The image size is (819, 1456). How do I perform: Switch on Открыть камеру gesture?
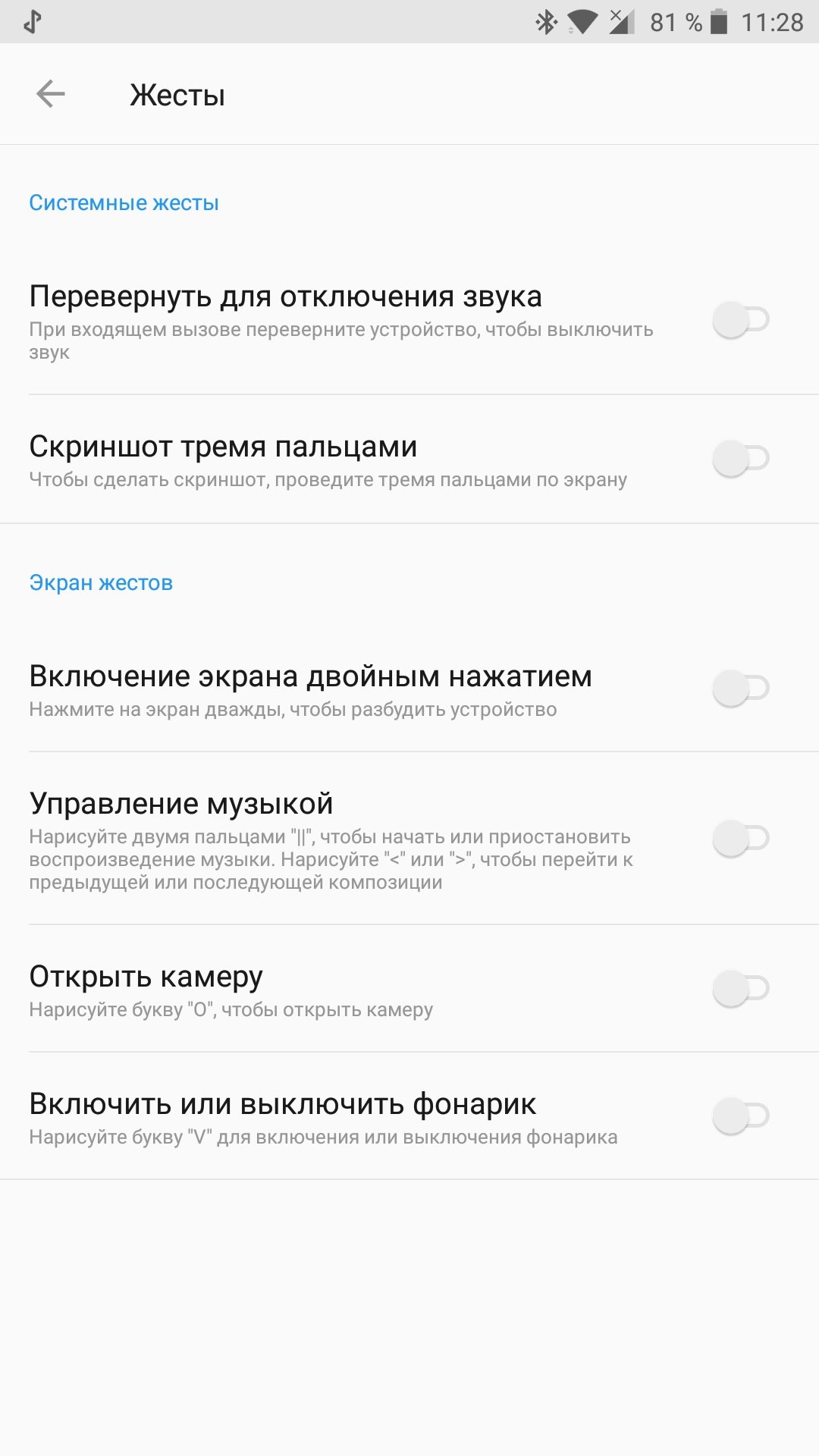741,988
